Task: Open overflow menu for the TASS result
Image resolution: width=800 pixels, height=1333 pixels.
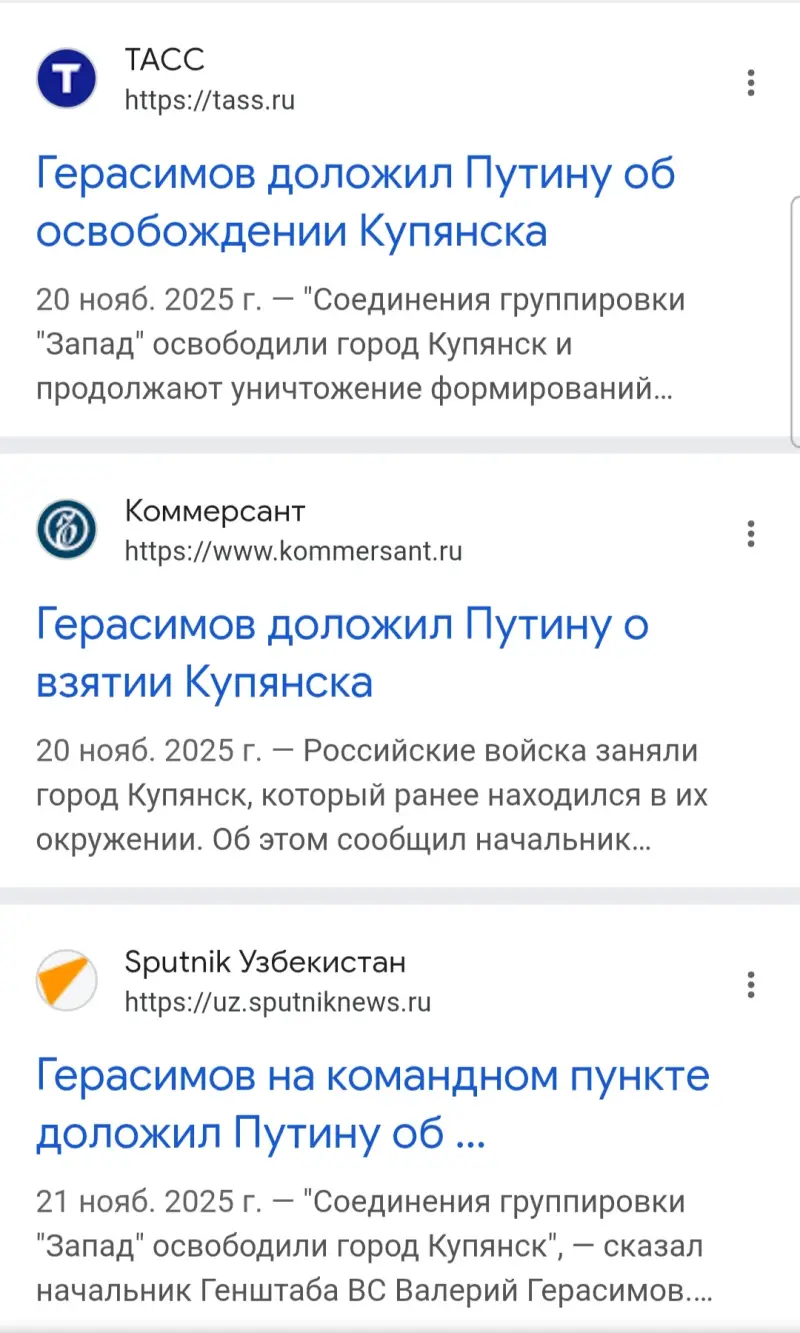Action: coord(750,82)
